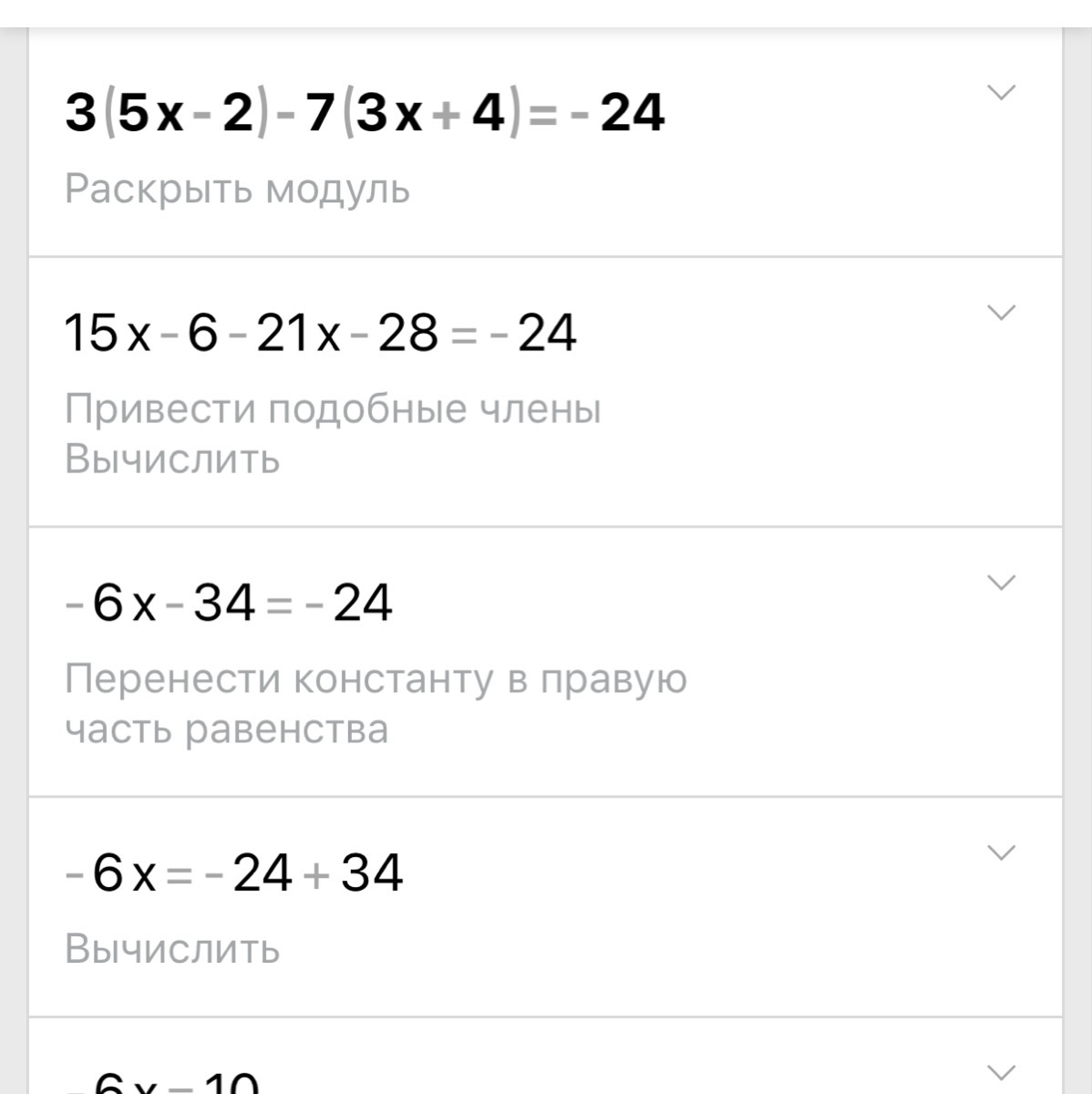Expand the step 15x-6-21x-28=-24
Image resolution: width=1092 pixels, height=1094 pixels.
[1001, 314]
